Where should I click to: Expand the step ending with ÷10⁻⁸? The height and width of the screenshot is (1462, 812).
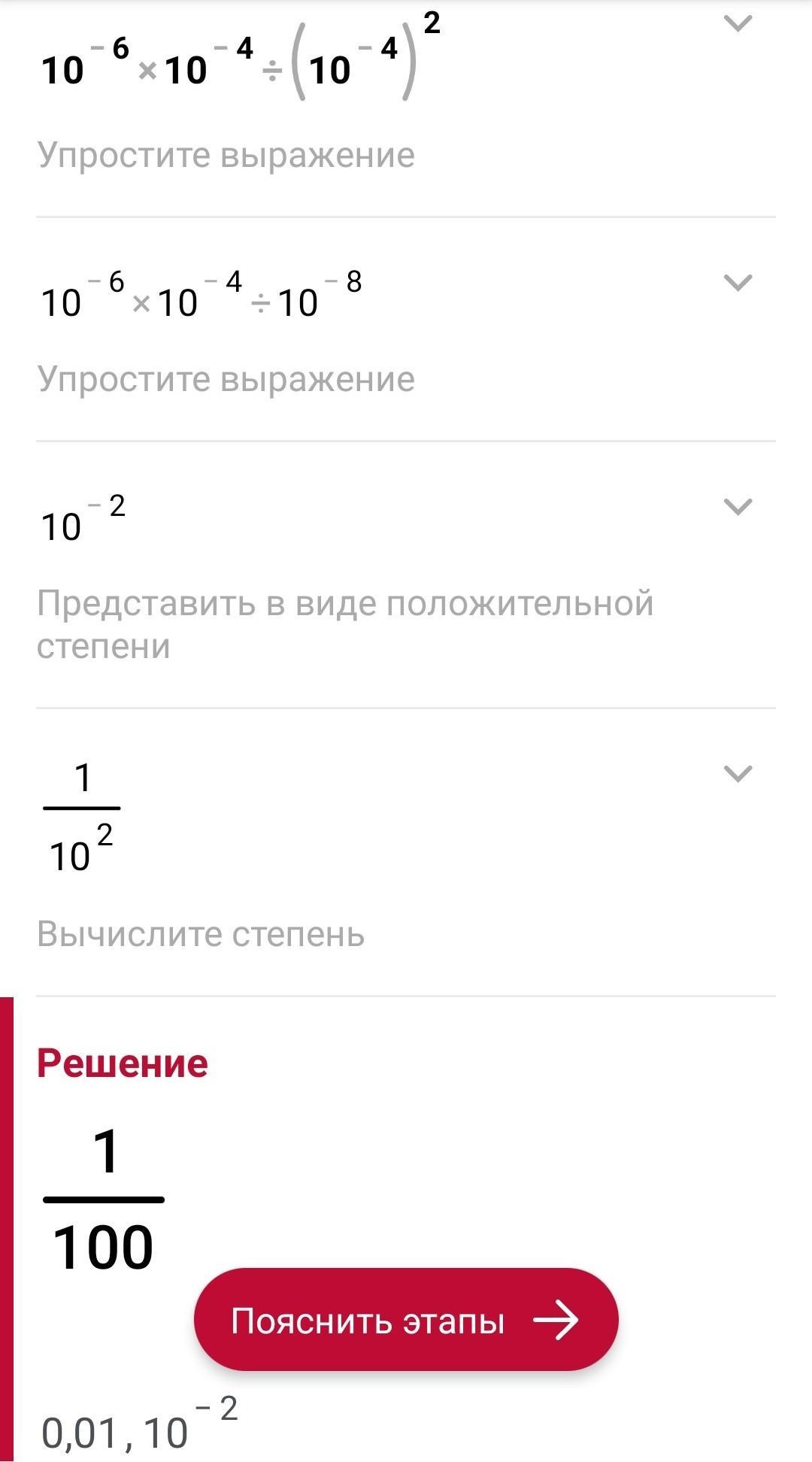coord(737,283)
